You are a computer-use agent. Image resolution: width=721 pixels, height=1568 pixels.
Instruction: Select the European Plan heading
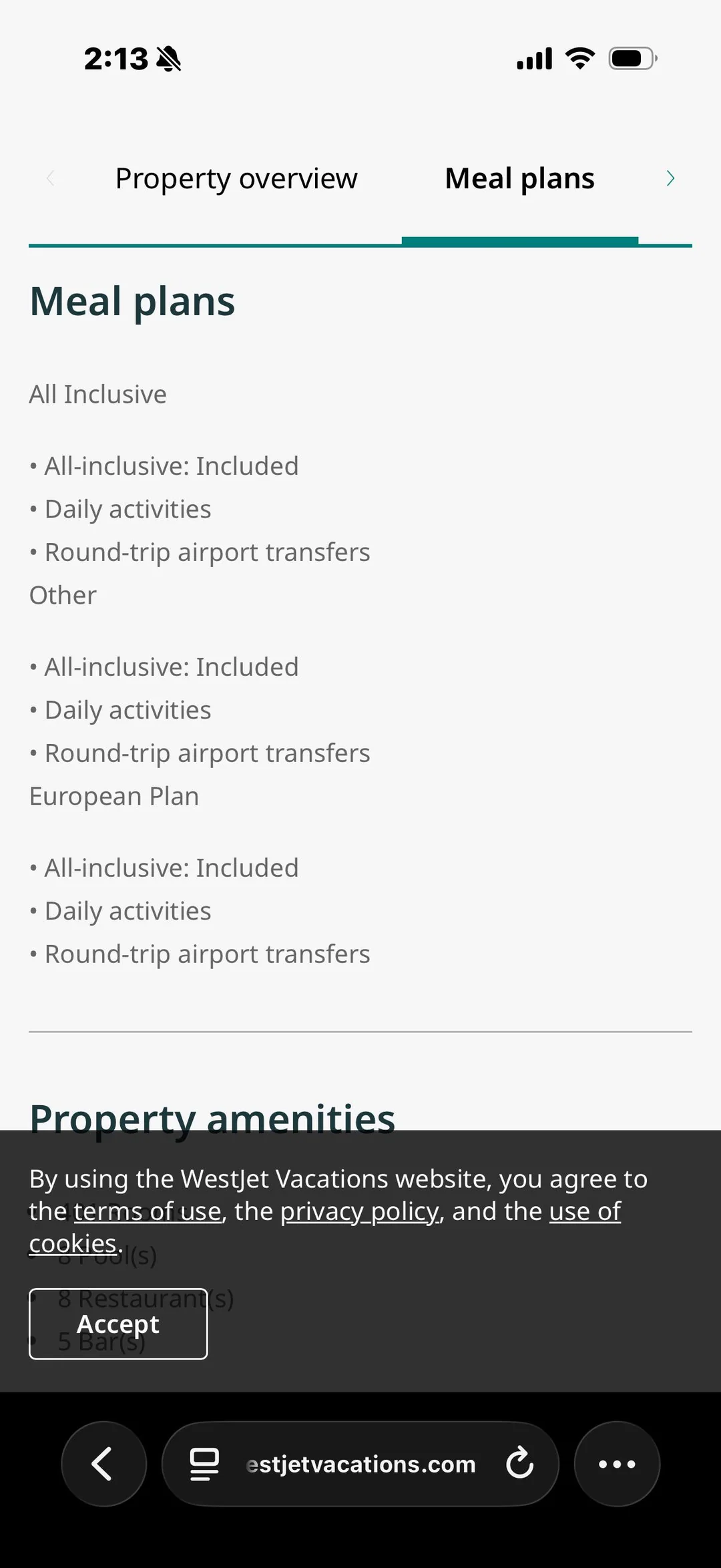point(113,795)
